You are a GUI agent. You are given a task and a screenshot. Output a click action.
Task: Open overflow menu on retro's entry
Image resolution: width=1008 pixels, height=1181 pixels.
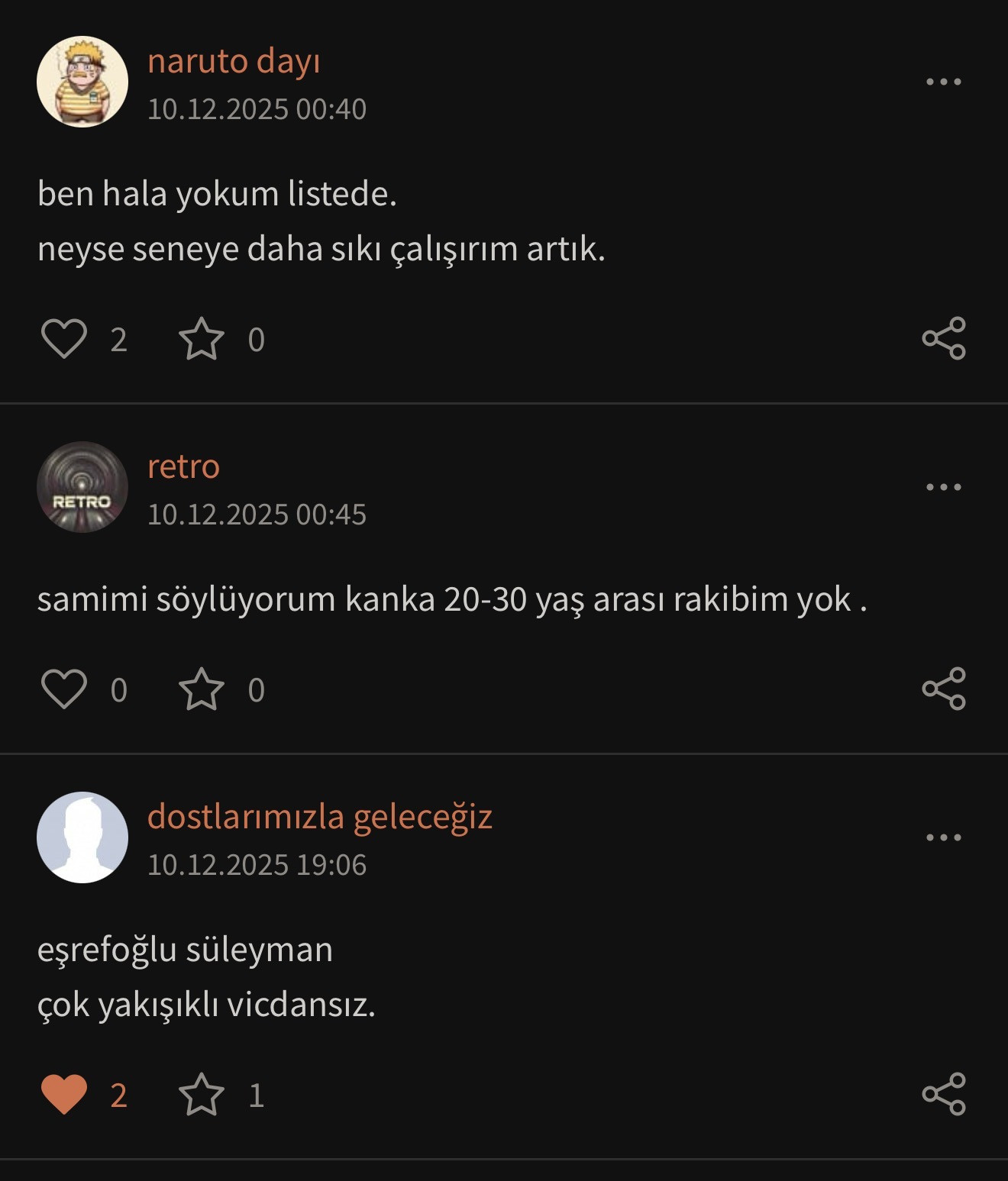pos(943,487)
